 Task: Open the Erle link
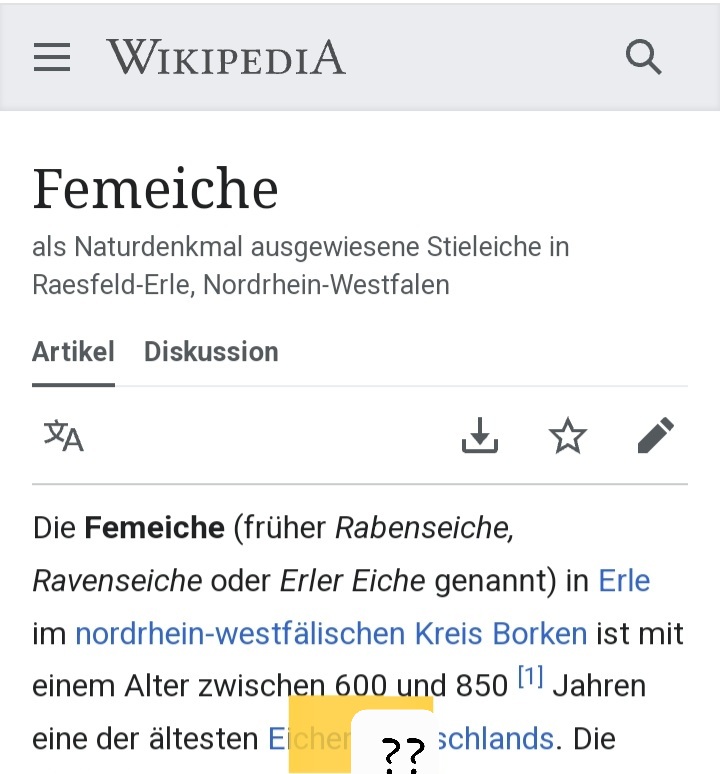click(624, 580)
